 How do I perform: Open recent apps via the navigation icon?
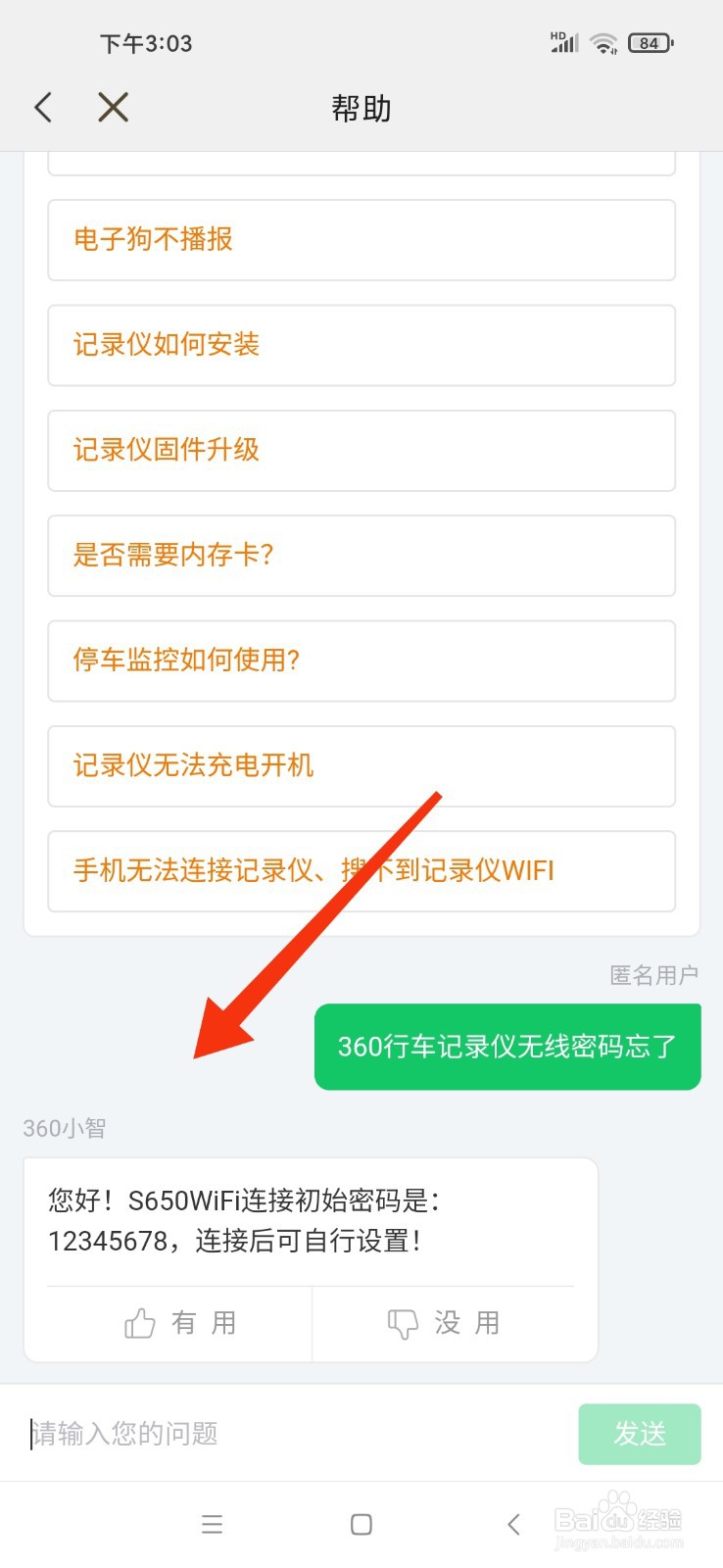[212, 1524]
